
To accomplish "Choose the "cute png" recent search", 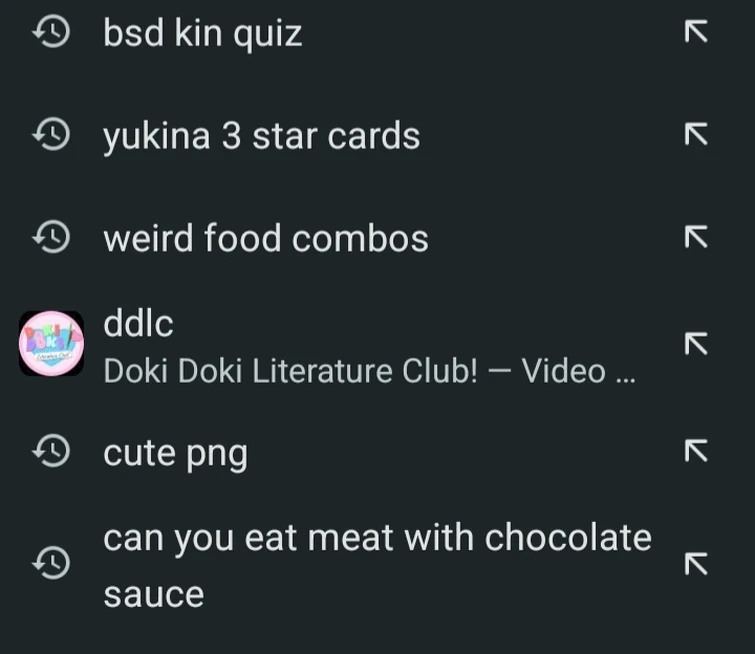I will (x=175, y=453).
